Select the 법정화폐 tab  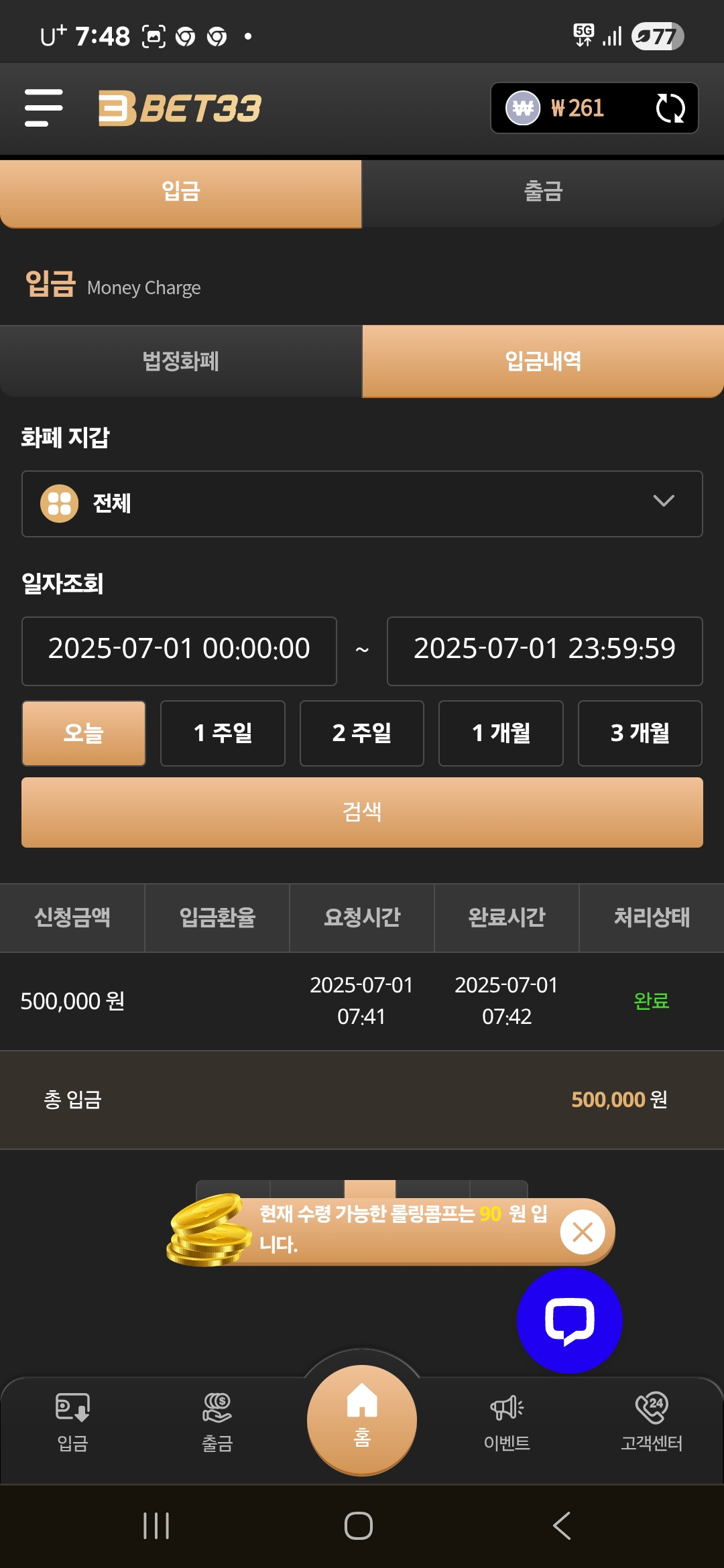click(x=181, y=361)
